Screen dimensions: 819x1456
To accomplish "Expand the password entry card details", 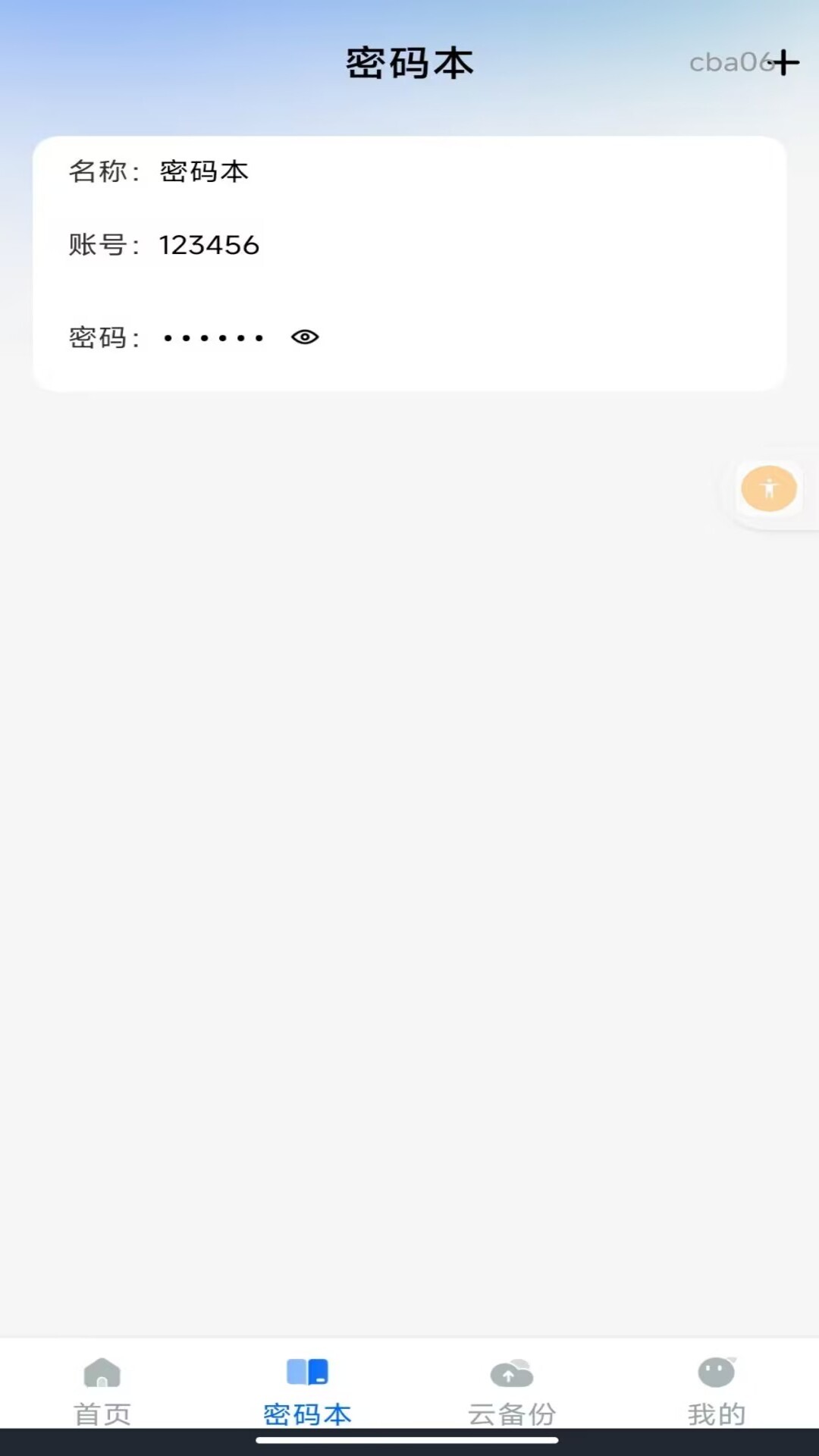I will click(409, 262).
